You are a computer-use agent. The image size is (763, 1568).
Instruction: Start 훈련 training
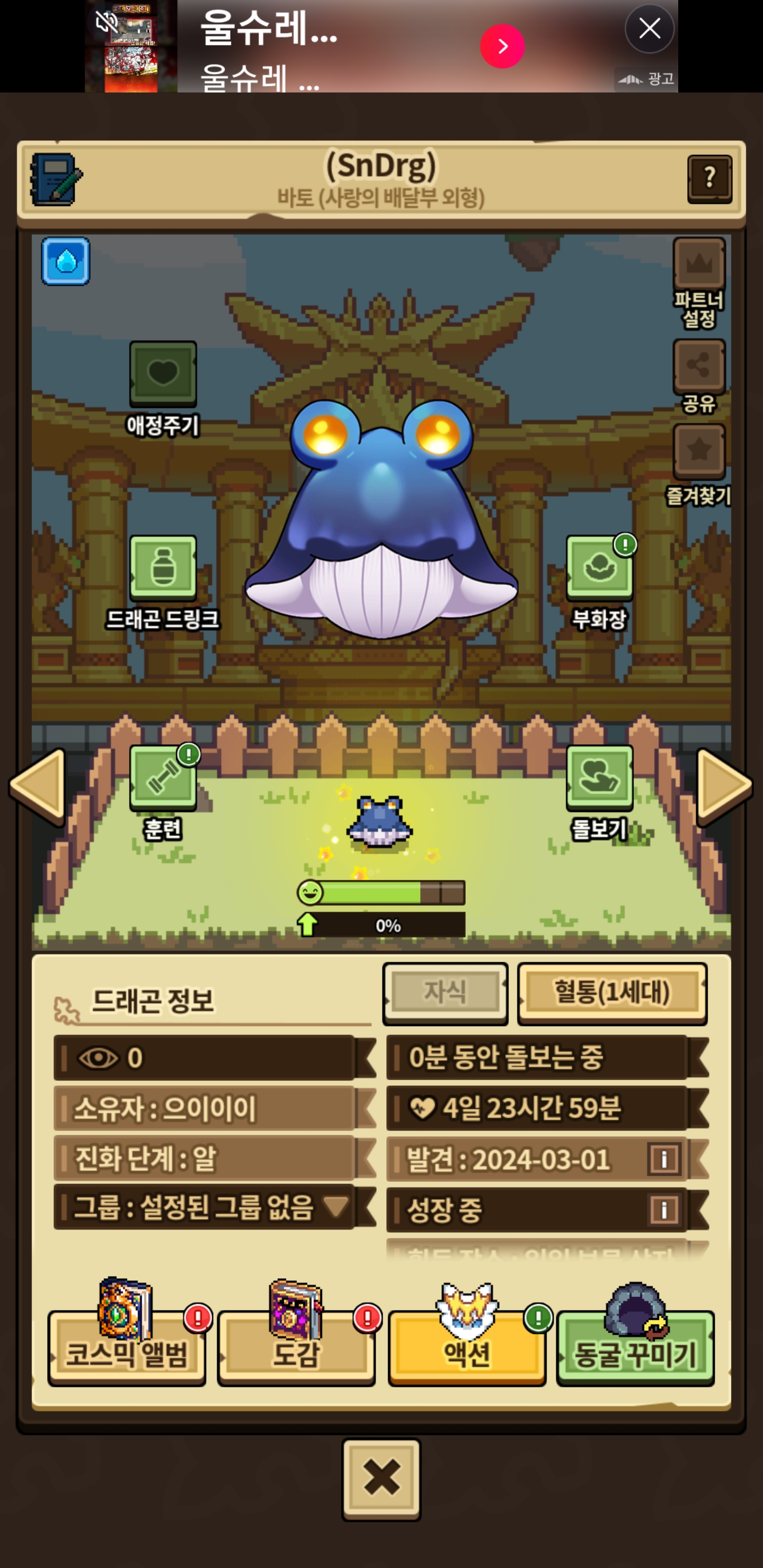(163, 778)
